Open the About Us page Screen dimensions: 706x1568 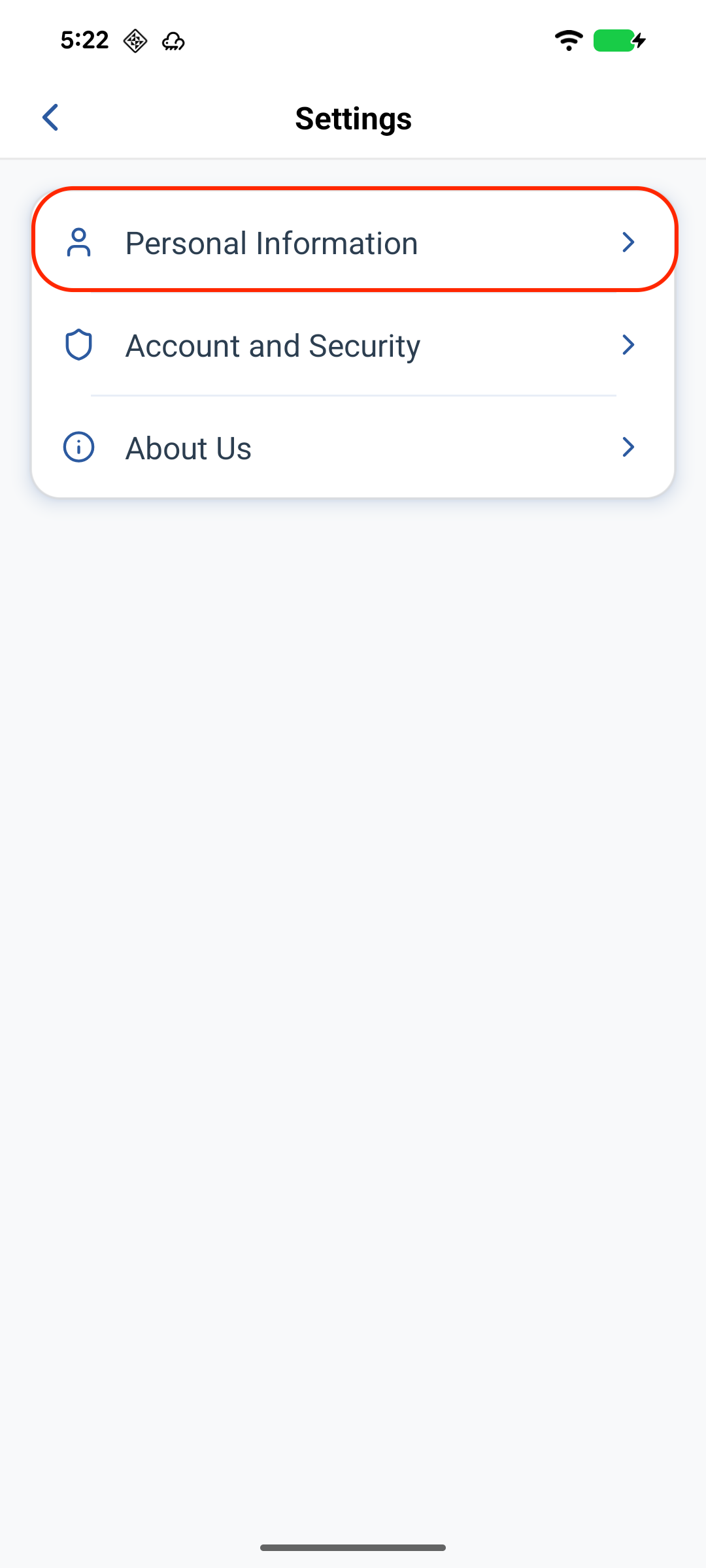click(x=353, y=448)
